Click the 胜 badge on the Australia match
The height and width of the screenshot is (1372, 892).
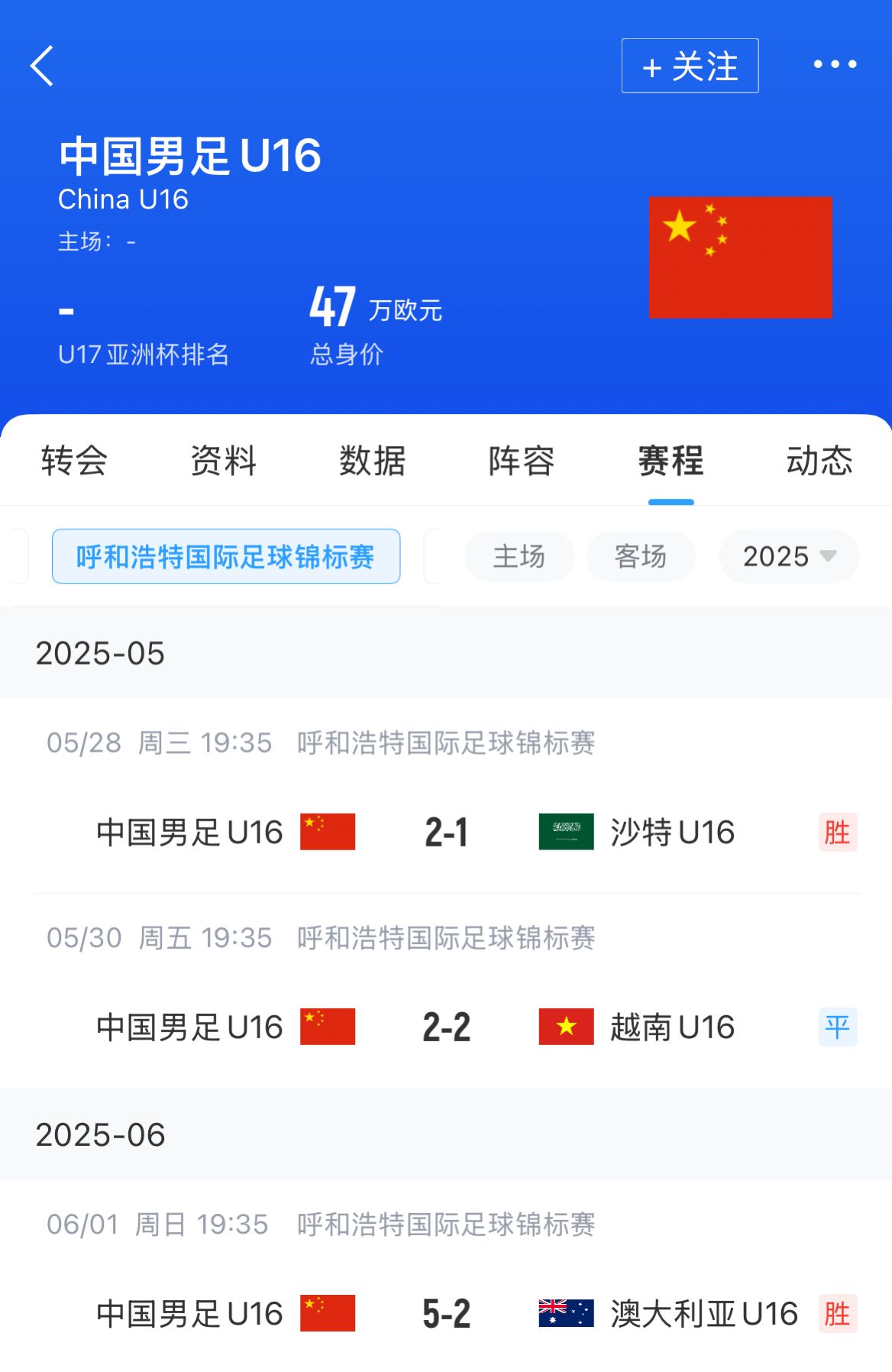coord(837,1313)
